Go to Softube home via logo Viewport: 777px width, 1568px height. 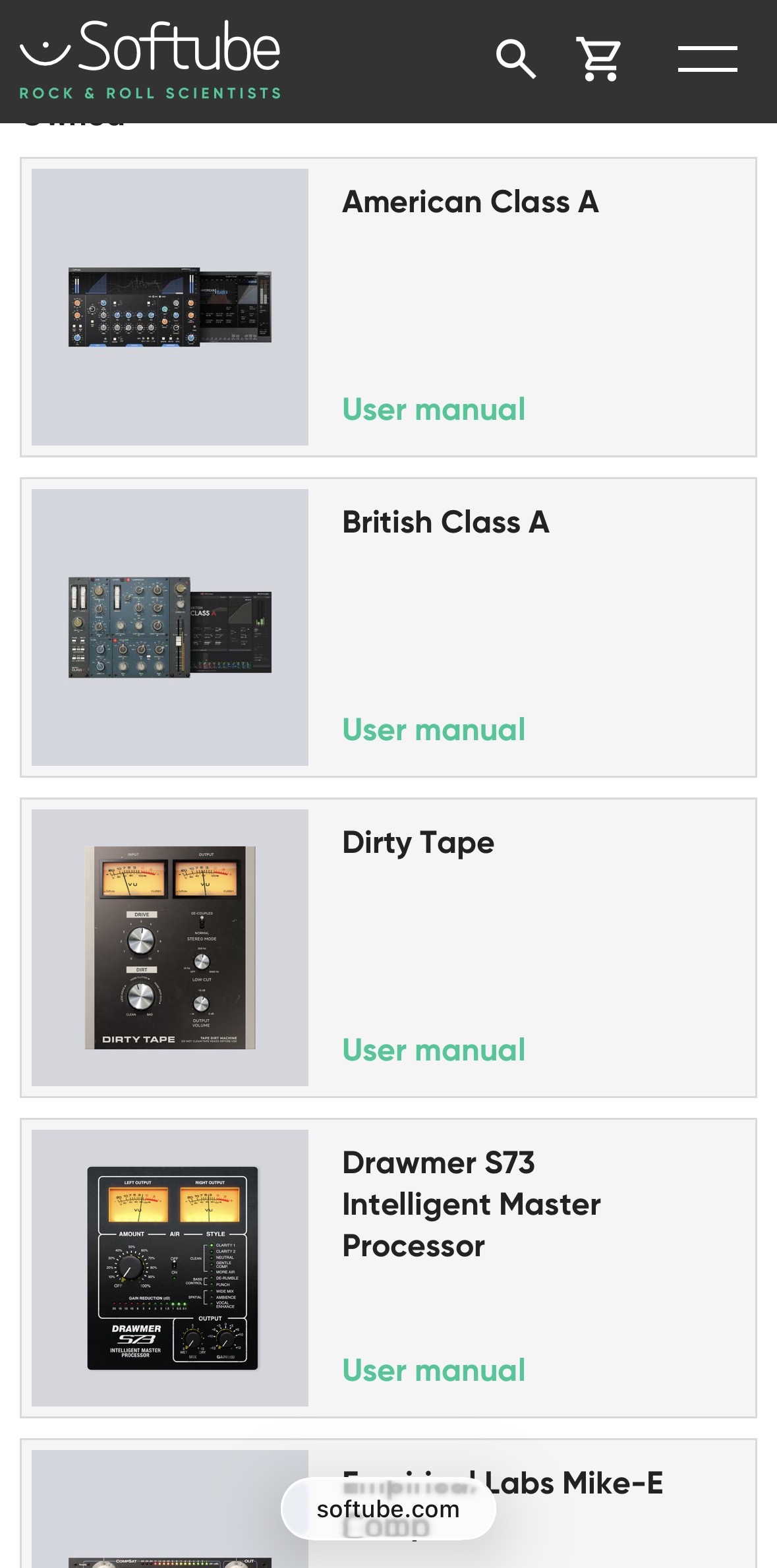point(150,59)
